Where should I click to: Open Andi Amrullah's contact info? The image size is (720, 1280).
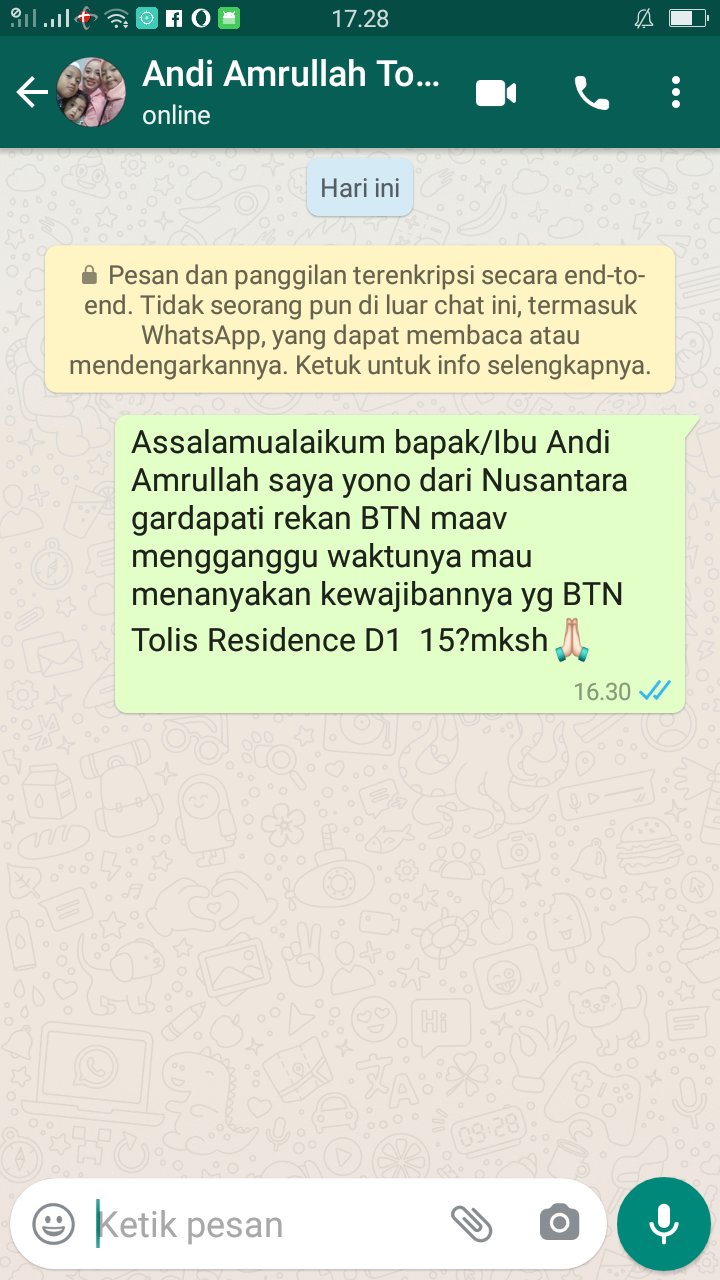pos(290,92)
